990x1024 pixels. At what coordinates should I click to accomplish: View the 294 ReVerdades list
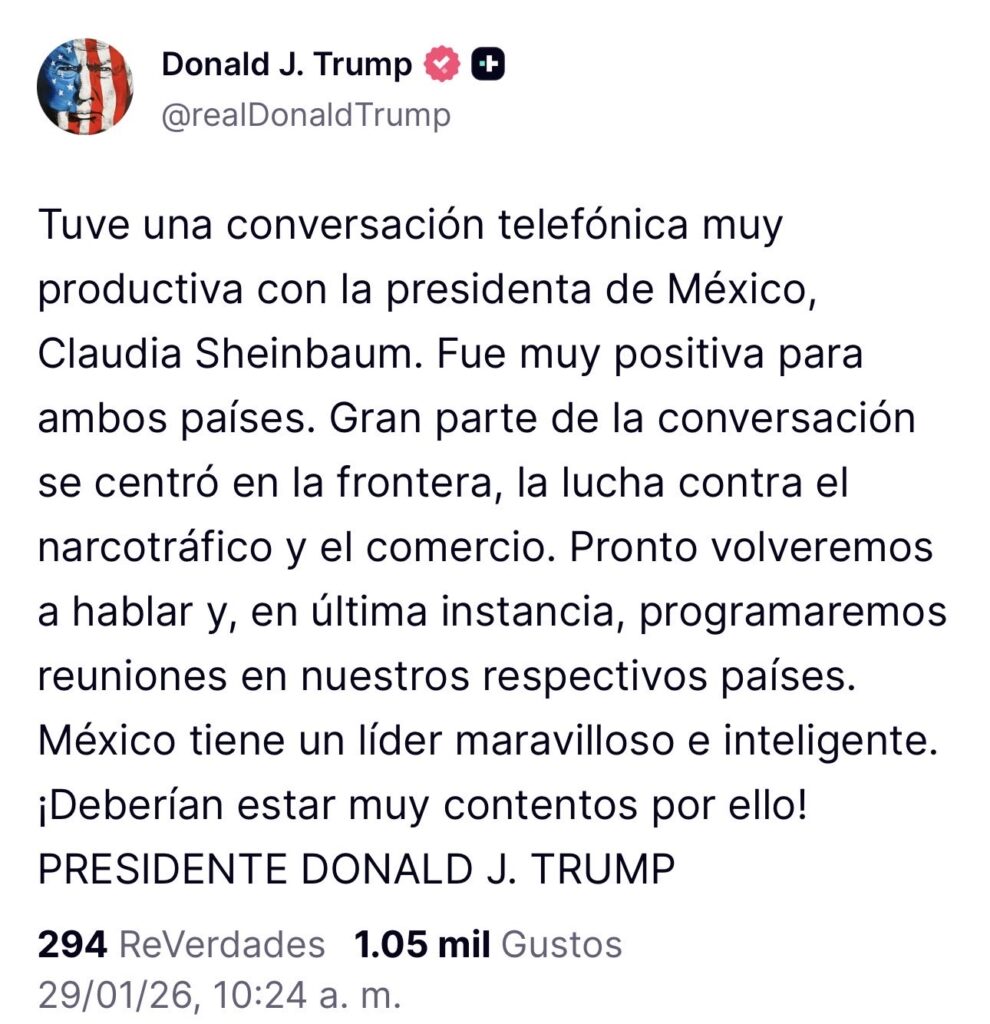(x=181, y=944)
